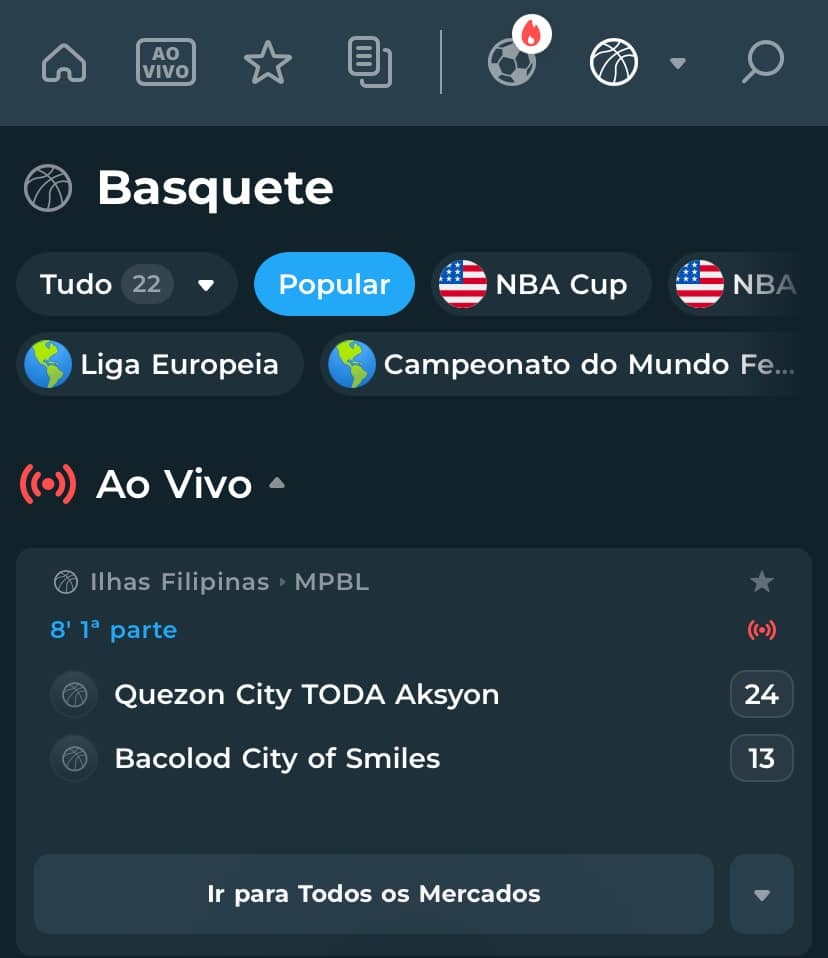The height and width of the screenshot is (958, 828).
Task: Open search with the magnifying glass icon
Action: (762, 62)
